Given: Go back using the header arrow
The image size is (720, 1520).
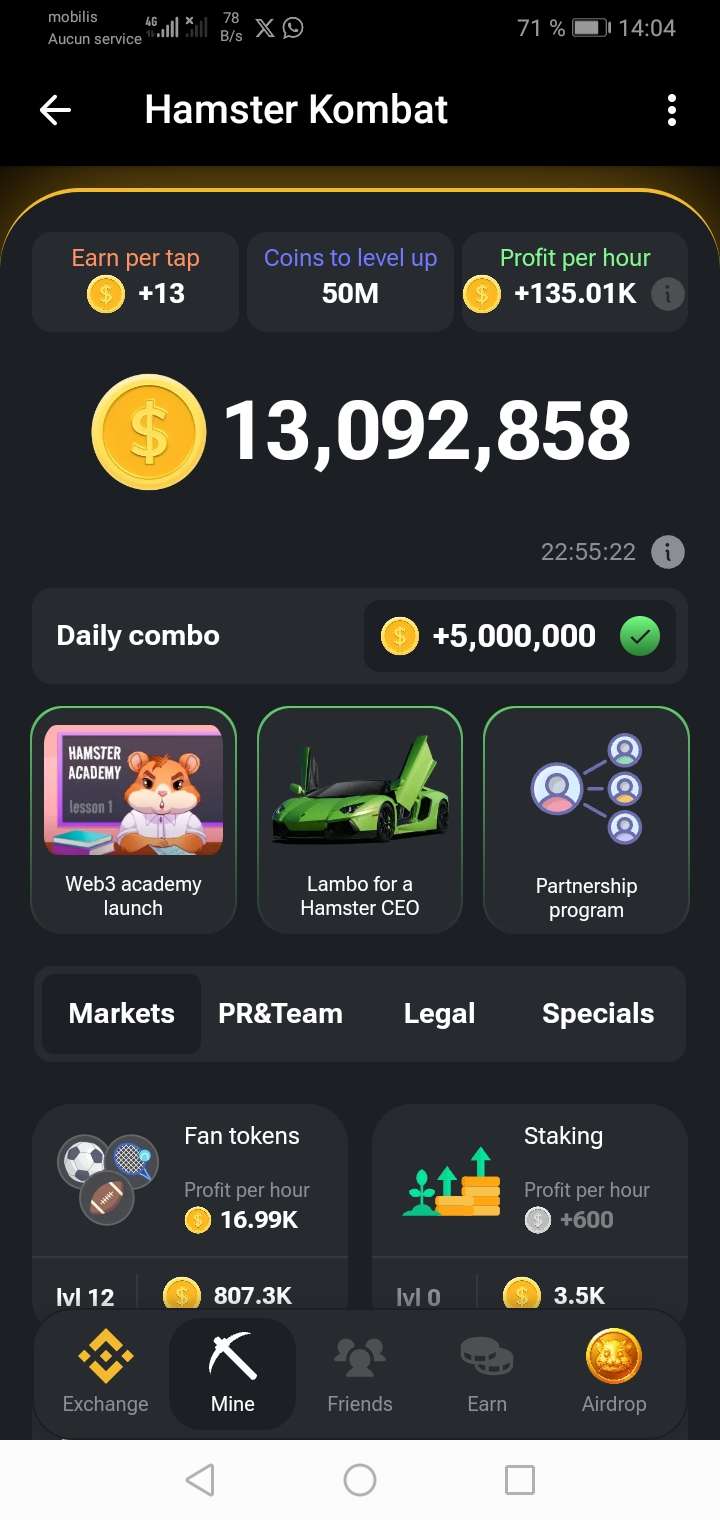Looking at the screenshot, I should pos(55,110).
